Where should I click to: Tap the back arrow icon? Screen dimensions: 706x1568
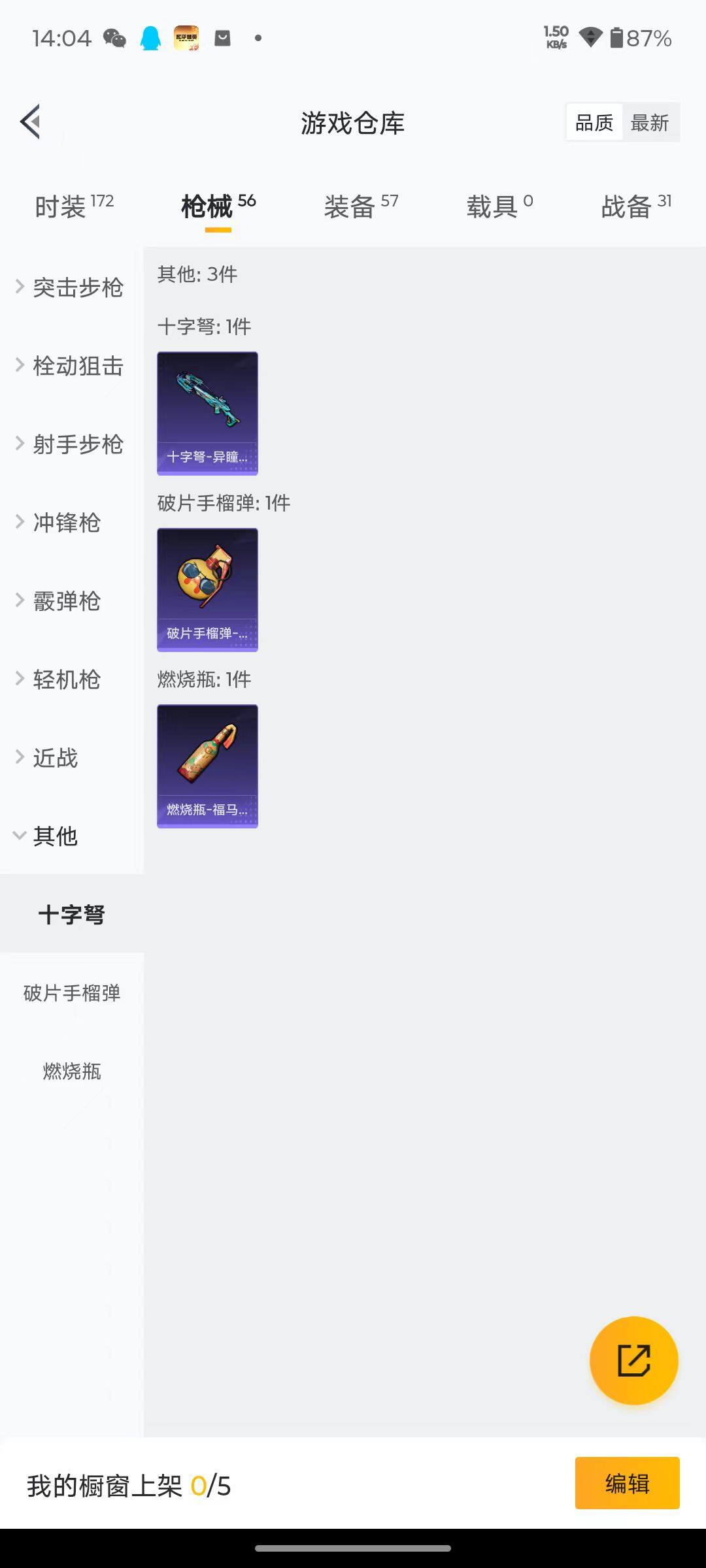(29, 122)
